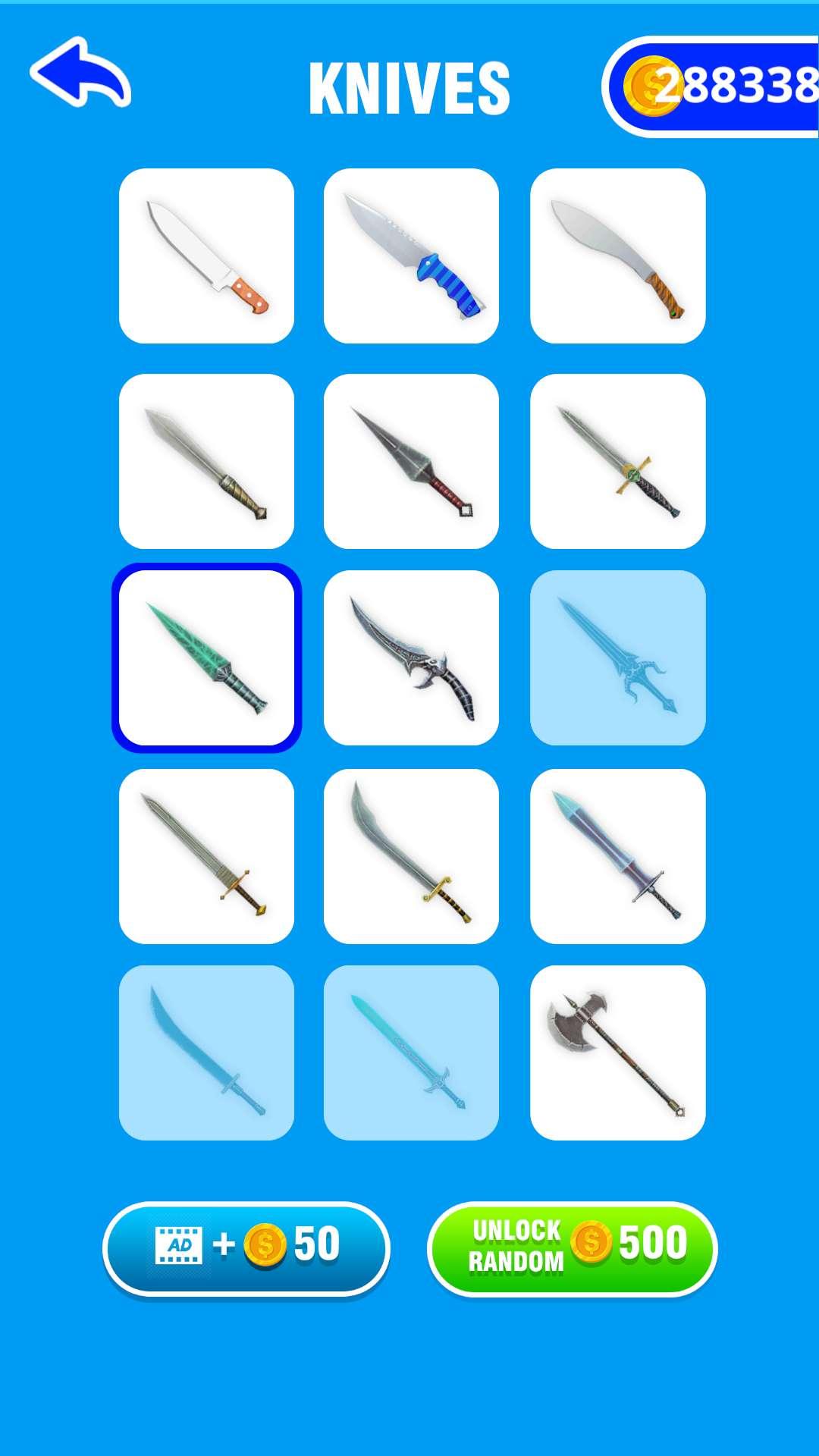Tap the locked ornate trident-guard sword
The height and width of the screenshot is (1456, 819).
pyautogui.click(x=617, y=657)
